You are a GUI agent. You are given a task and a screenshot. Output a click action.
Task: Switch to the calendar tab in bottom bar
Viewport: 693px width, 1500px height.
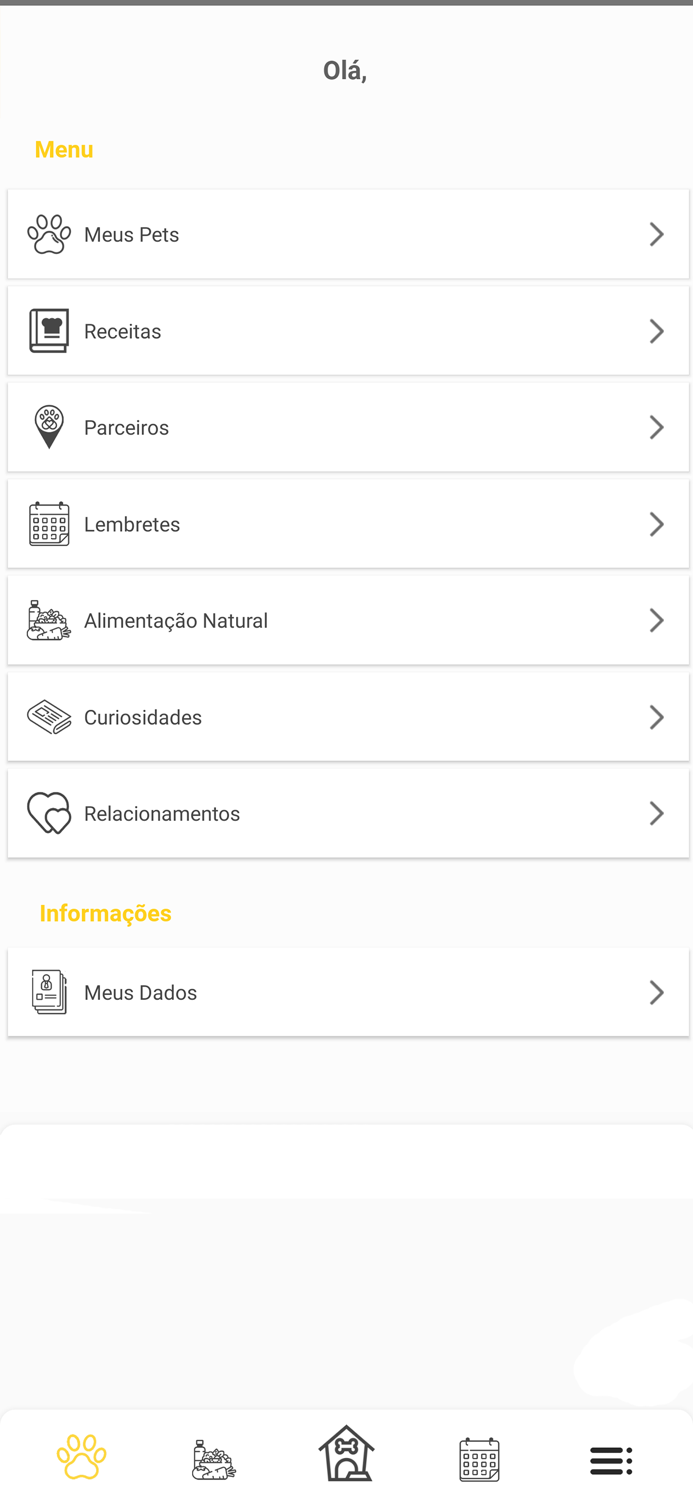[479, 1460]
